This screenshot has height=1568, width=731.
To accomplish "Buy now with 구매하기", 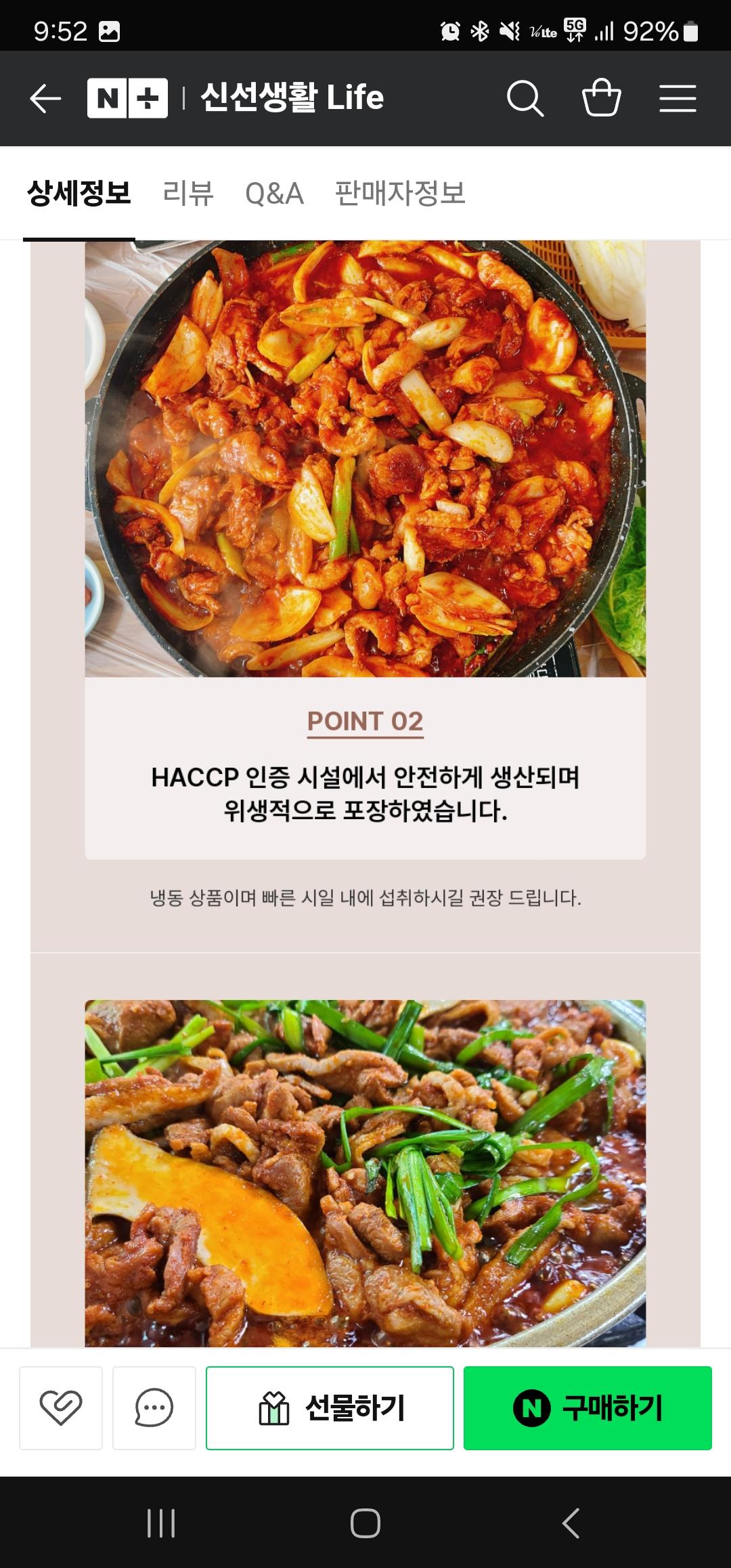I will [588, 1408].
